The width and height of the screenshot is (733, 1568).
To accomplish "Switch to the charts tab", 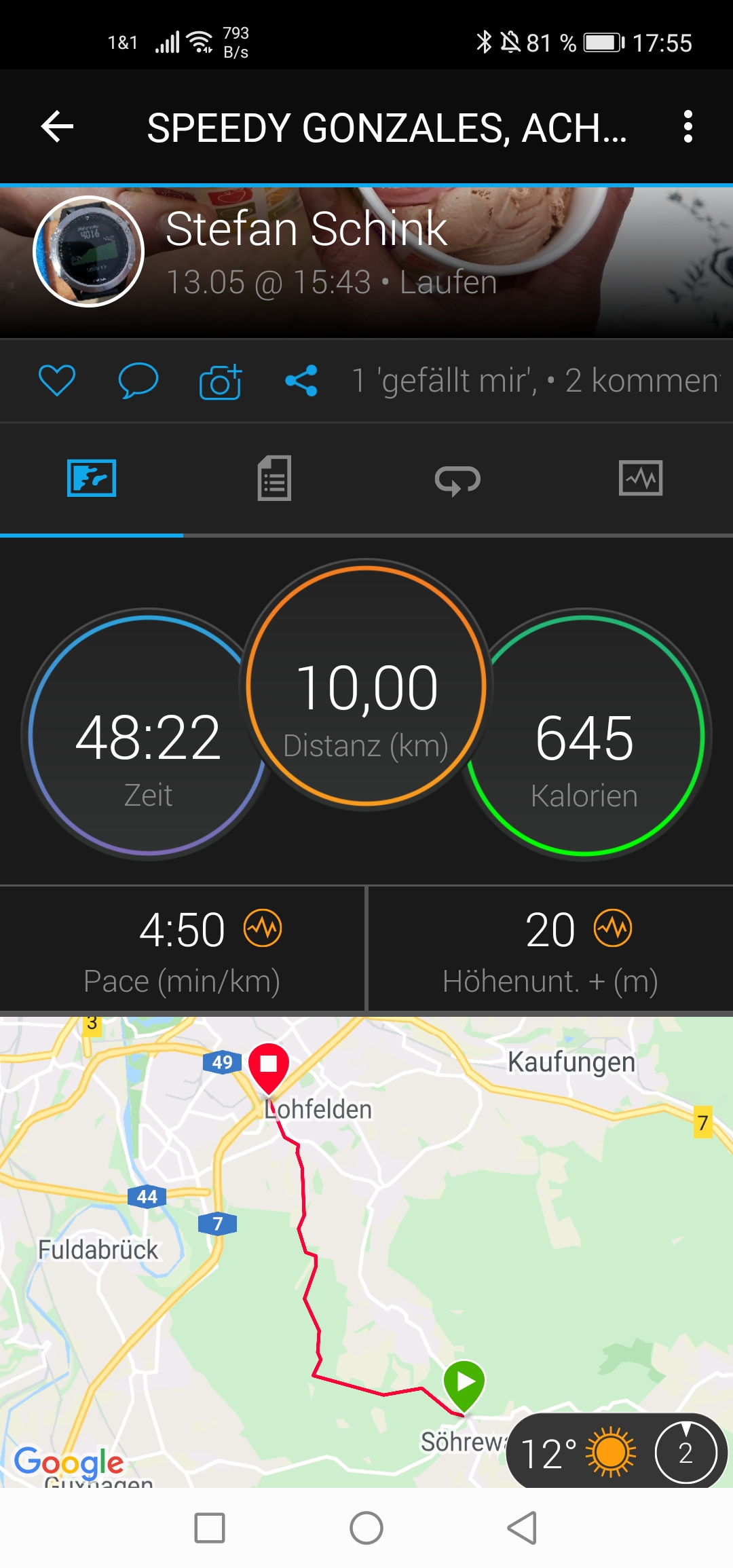I will (641, 479).
